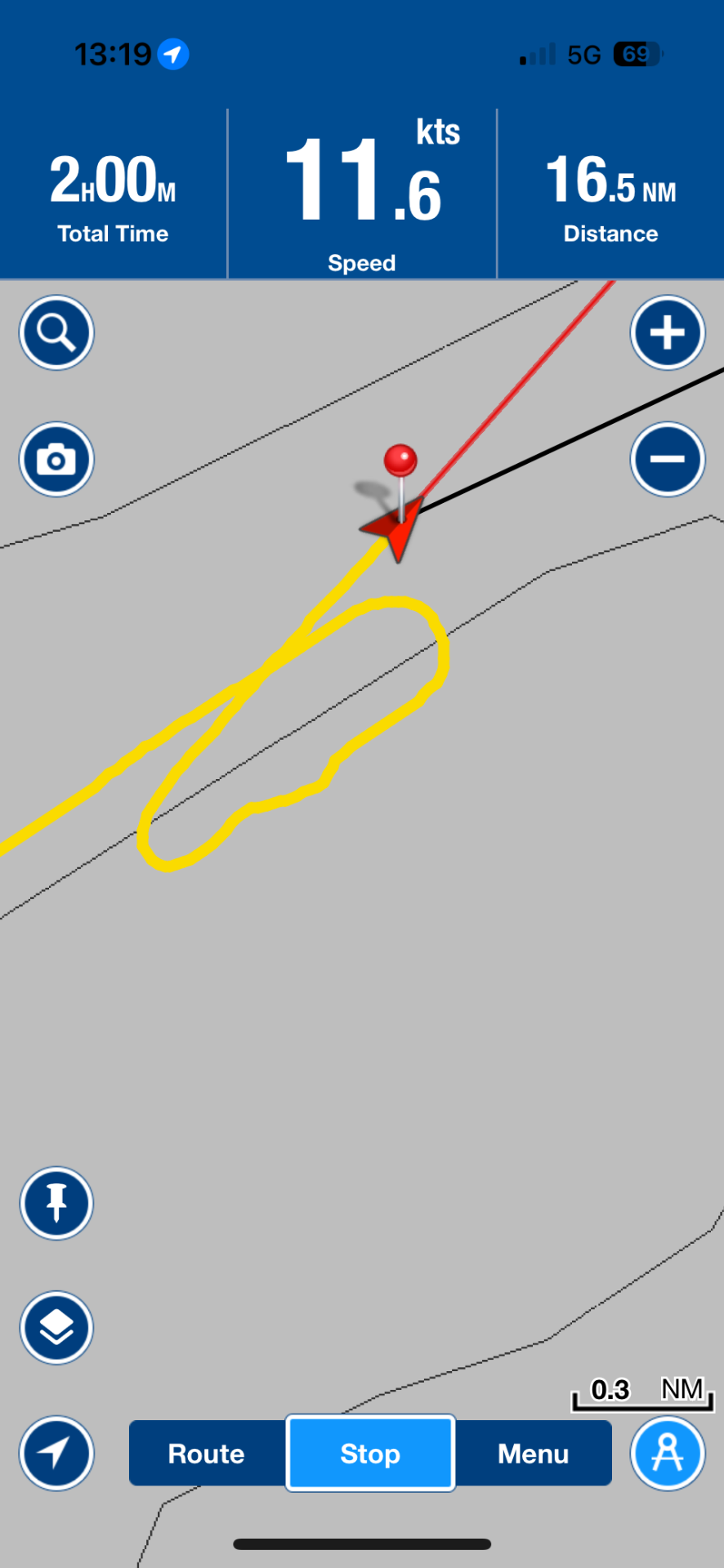Zoom out of the map
Viewport: 724px width, 1568px height.
(x=667, y=459)
